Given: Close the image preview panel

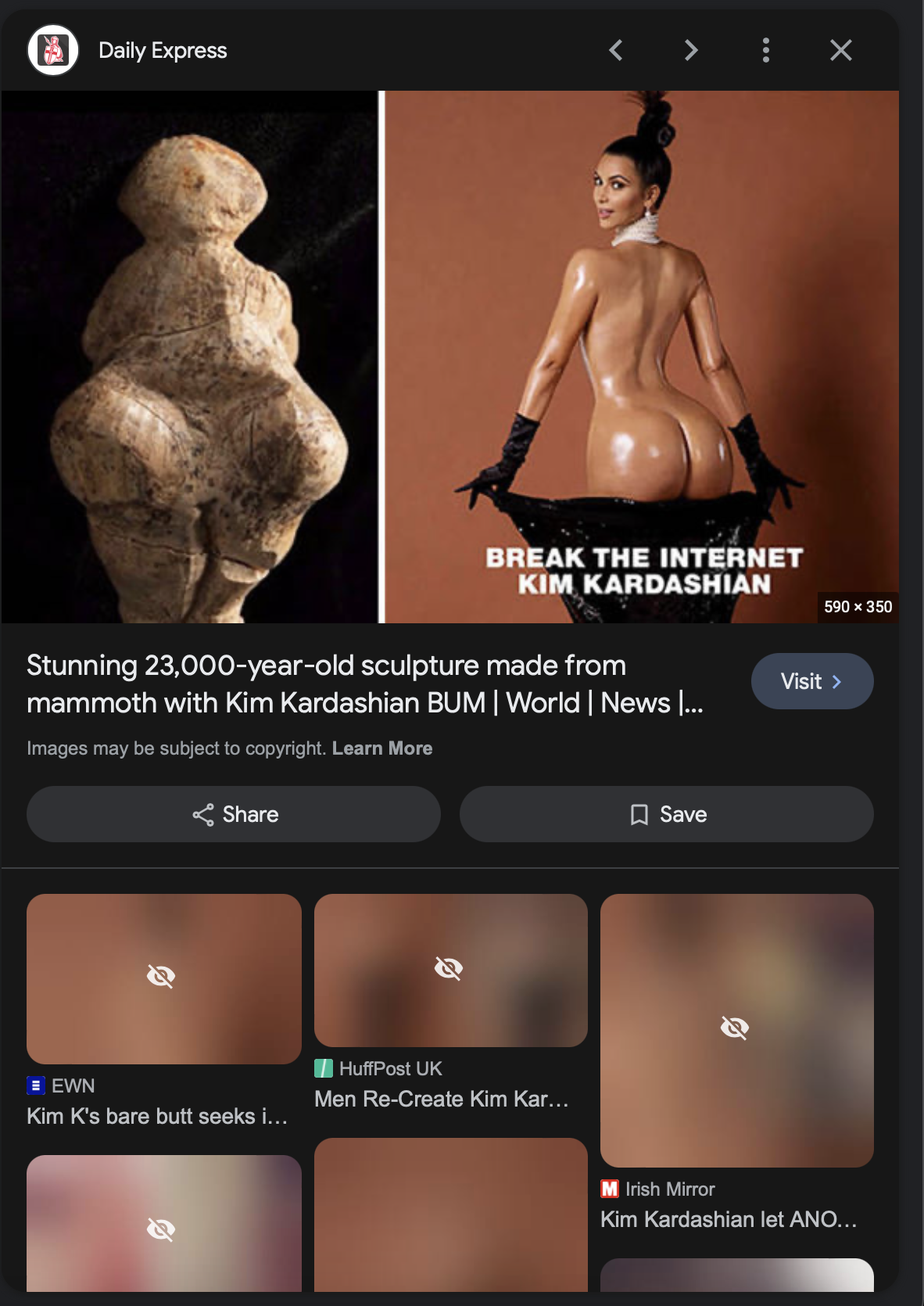Looking at the screenshot, I should tap(840, 50).
